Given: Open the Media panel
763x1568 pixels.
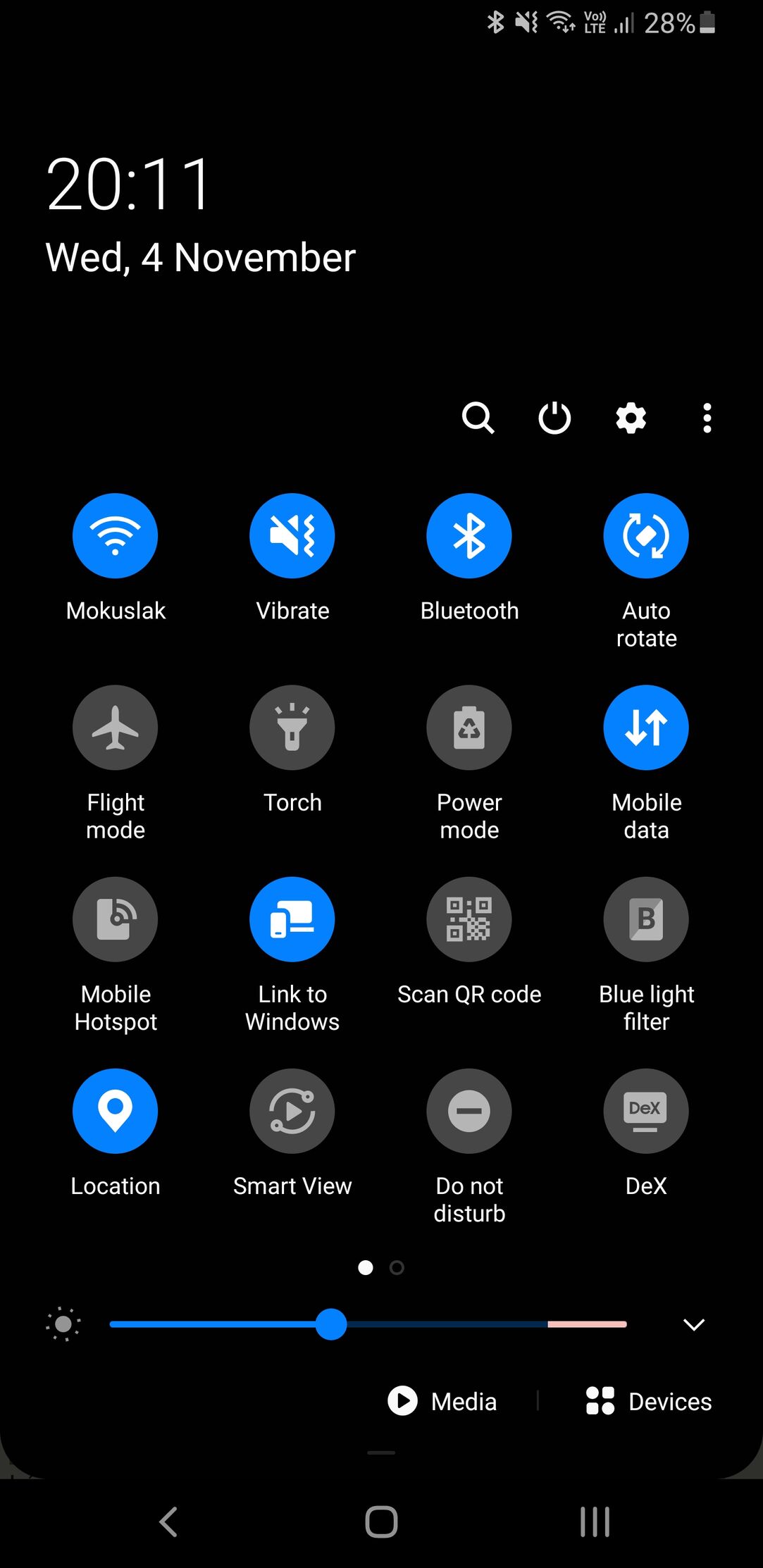Looking at the screenshot, I should pyautogui.click(x=442, y=1401).
